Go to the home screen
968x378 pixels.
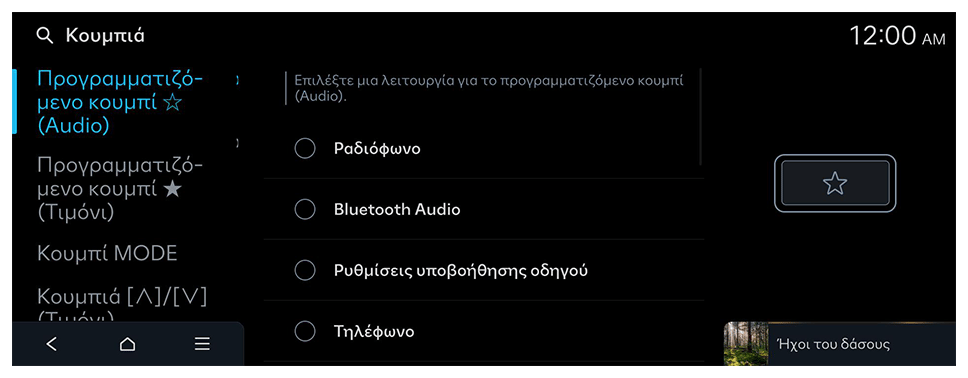pos(127,345)
